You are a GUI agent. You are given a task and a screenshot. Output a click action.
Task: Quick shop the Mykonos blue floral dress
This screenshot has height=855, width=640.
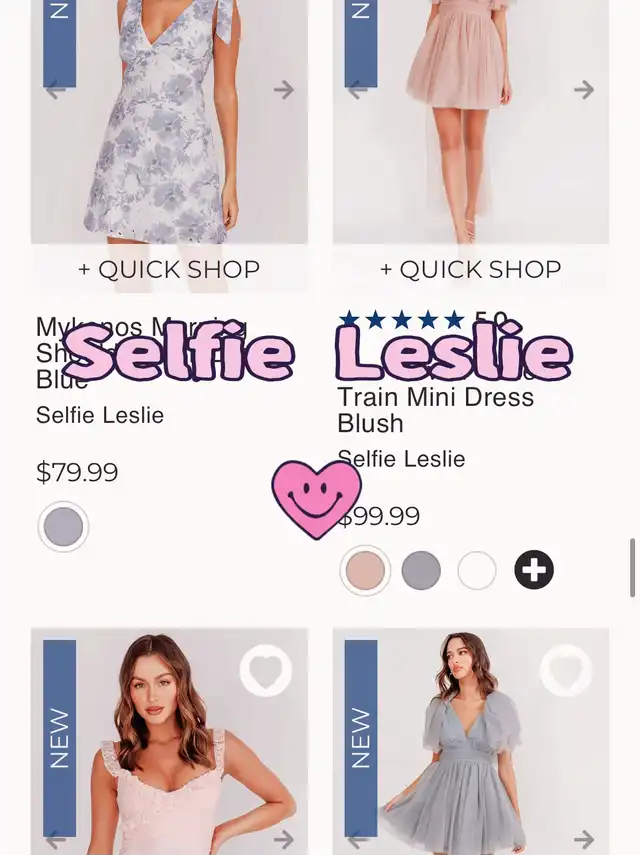tap(169, 269)
